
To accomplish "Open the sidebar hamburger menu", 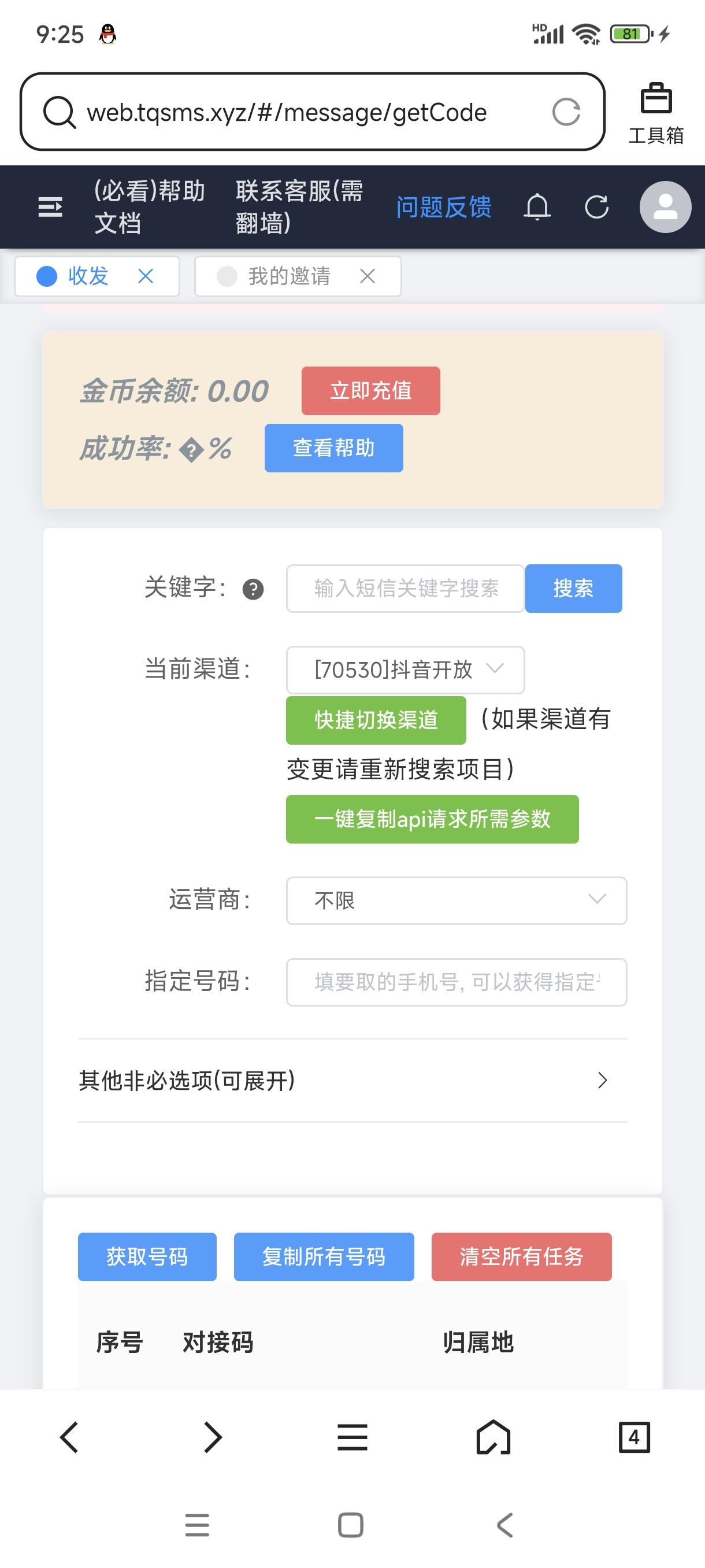I will tap(50, 208).
